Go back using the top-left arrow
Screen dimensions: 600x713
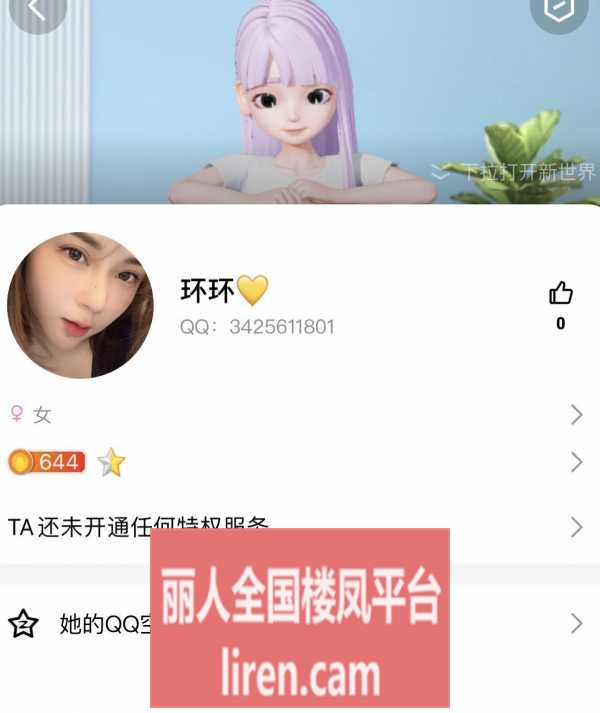[36, 10]
